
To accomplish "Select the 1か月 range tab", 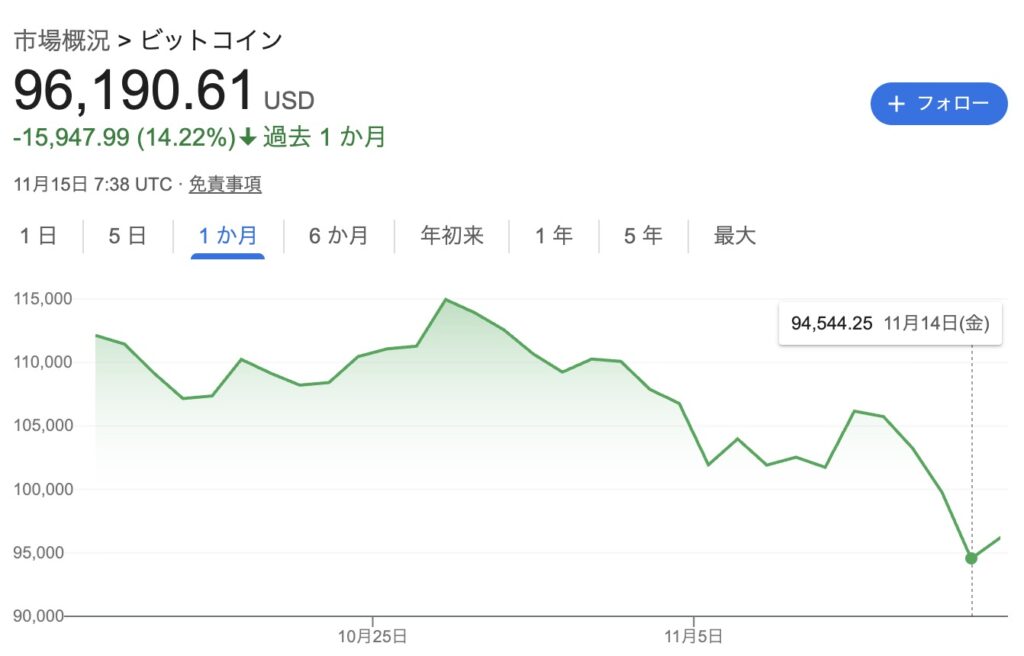I will click(228, 236).
